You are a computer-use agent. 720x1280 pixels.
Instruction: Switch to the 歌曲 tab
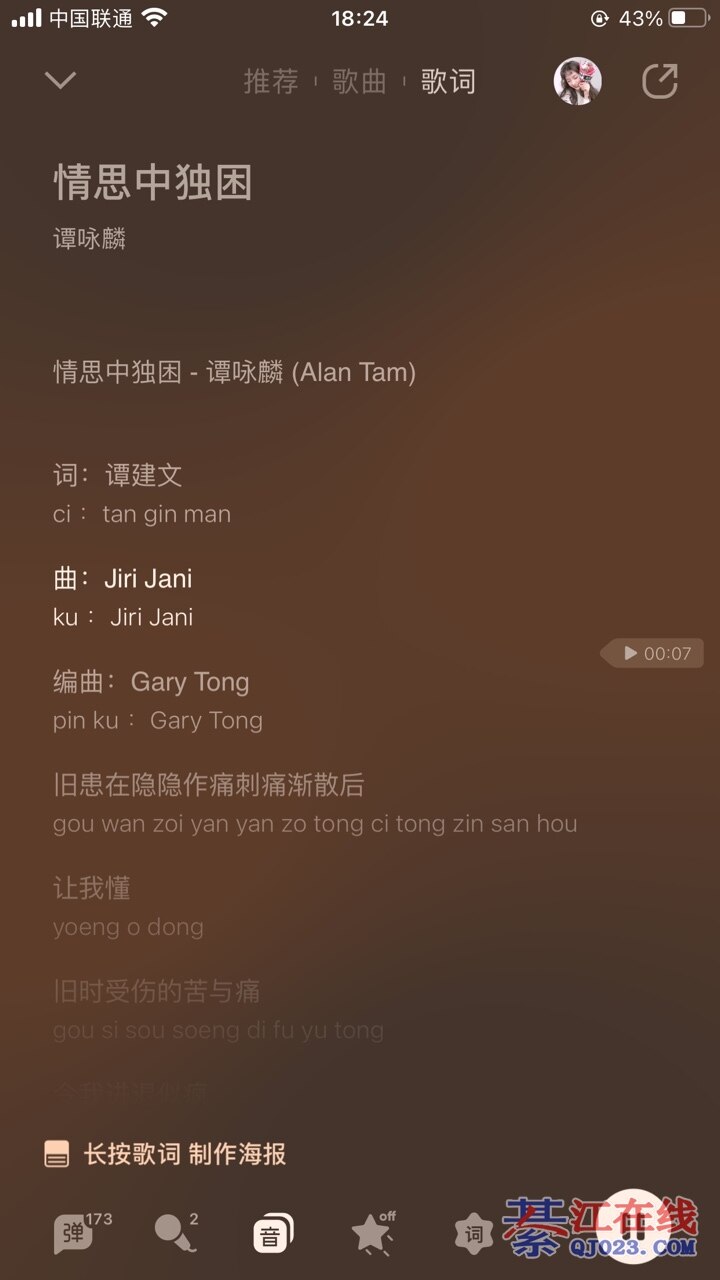coord(359,82)
